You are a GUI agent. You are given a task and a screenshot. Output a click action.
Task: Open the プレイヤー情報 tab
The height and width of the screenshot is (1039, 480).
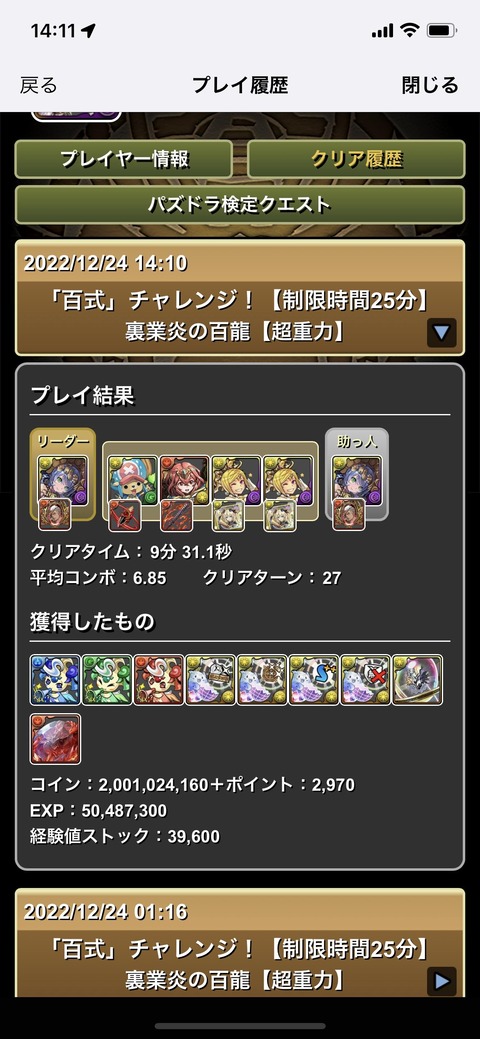point(124,159)
